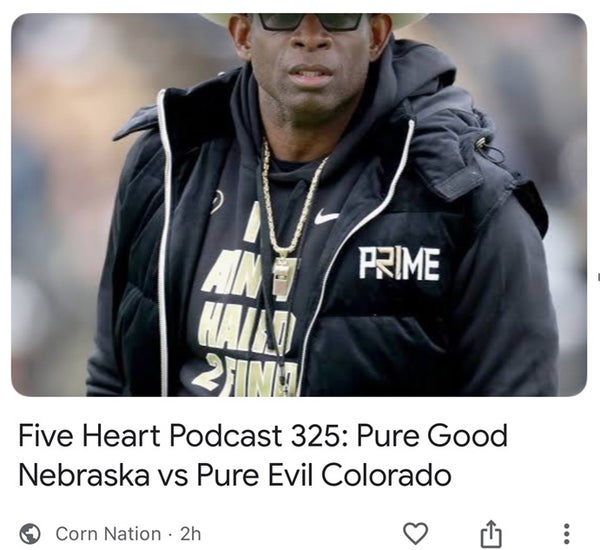
Task: Open the three-dot overflow menu
Action: pyautogui.click(x=566, y=534)
